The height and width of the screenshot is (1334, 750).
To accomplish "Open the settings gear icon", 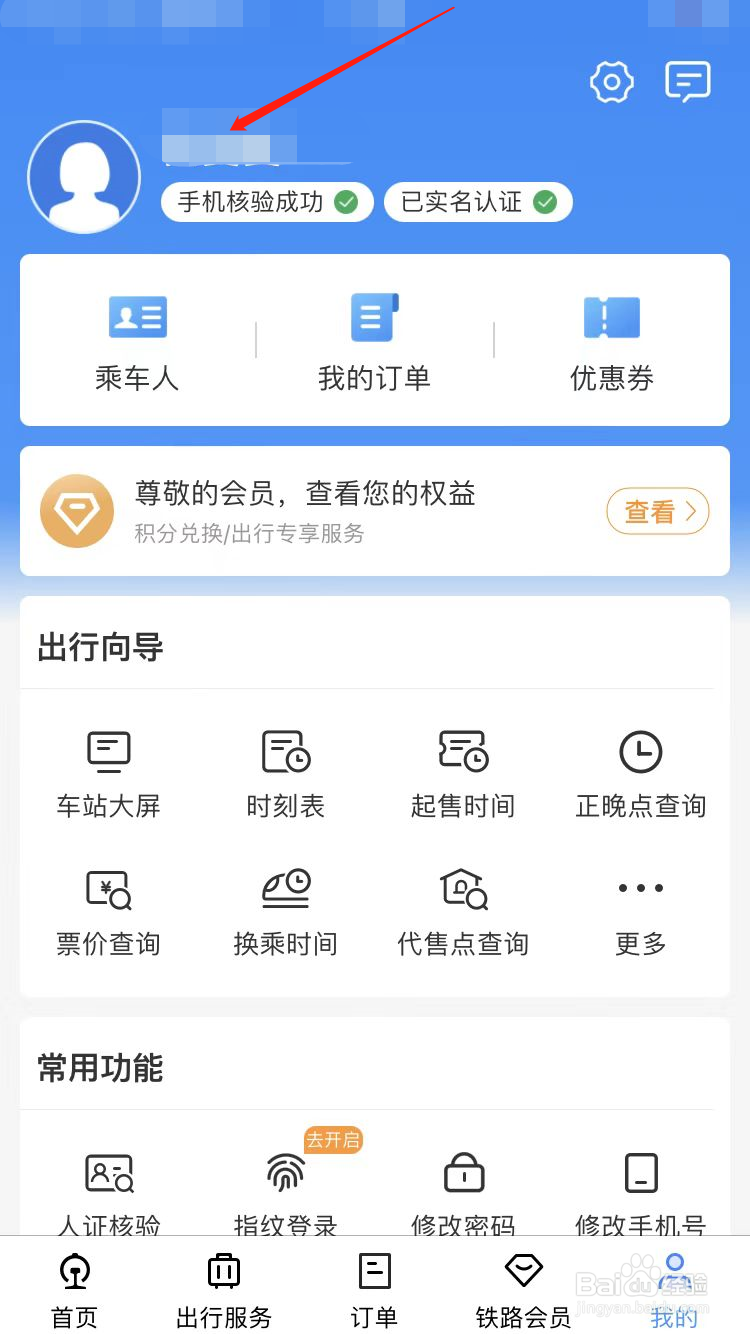I will point(612,82).
